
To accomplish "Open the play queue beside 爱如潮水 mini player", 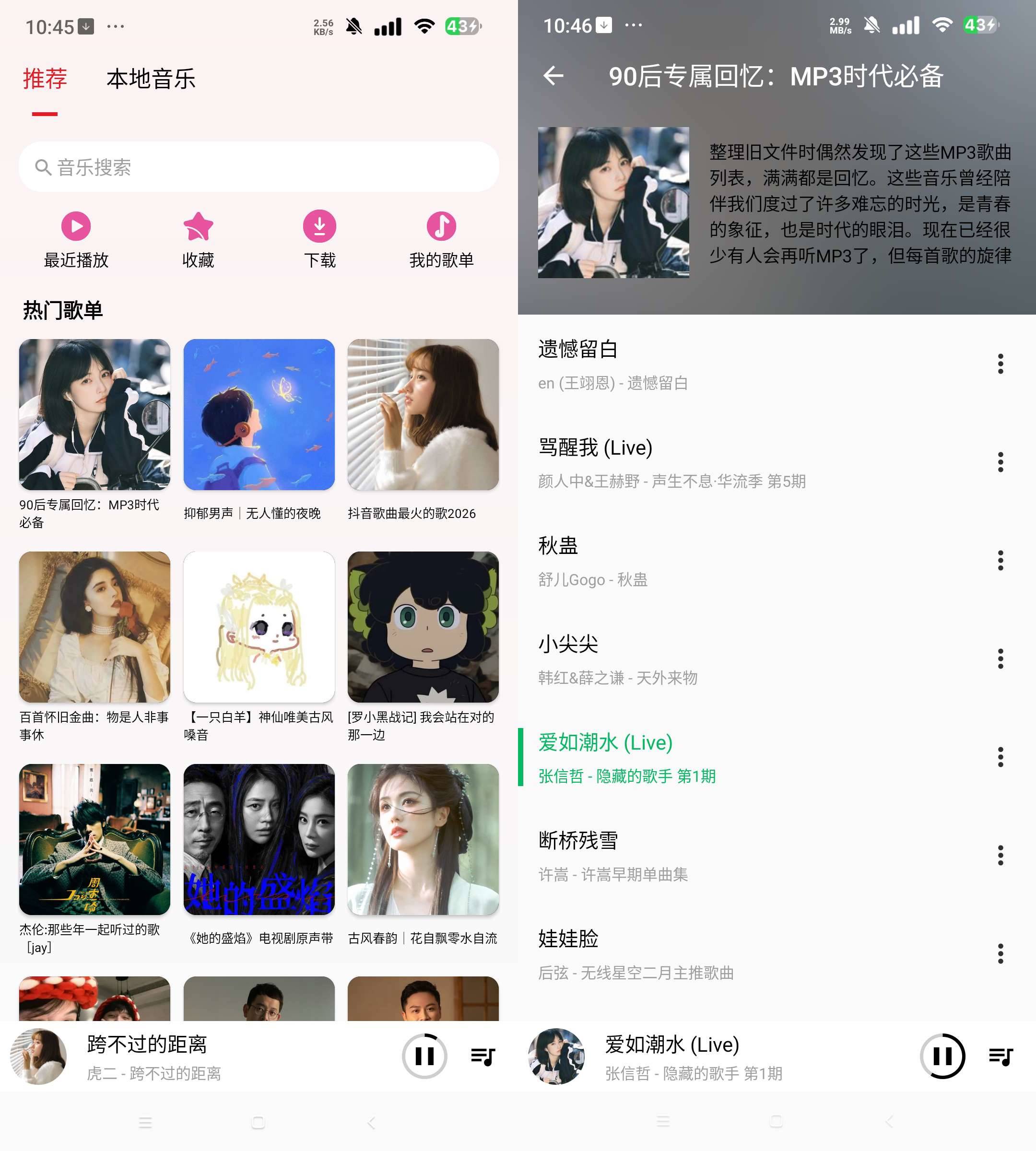I will click(x=1001, y=1057).
